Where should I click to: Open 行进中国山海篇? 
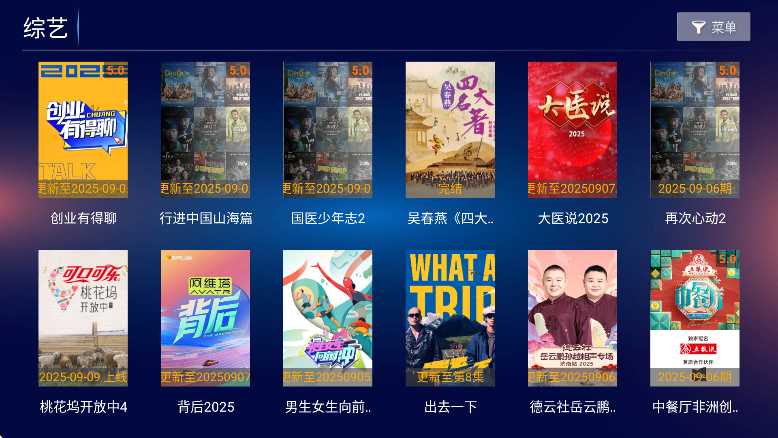pyautogui.click(x=205, y=130)
